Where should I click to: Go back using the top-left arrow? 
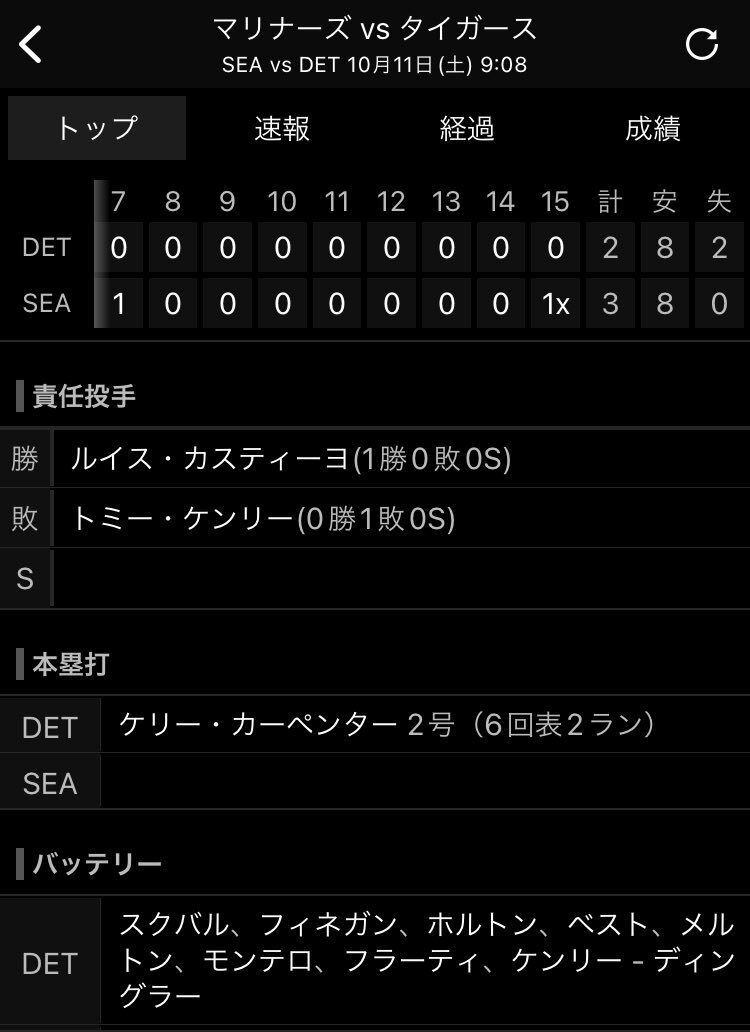pos(32,45)
